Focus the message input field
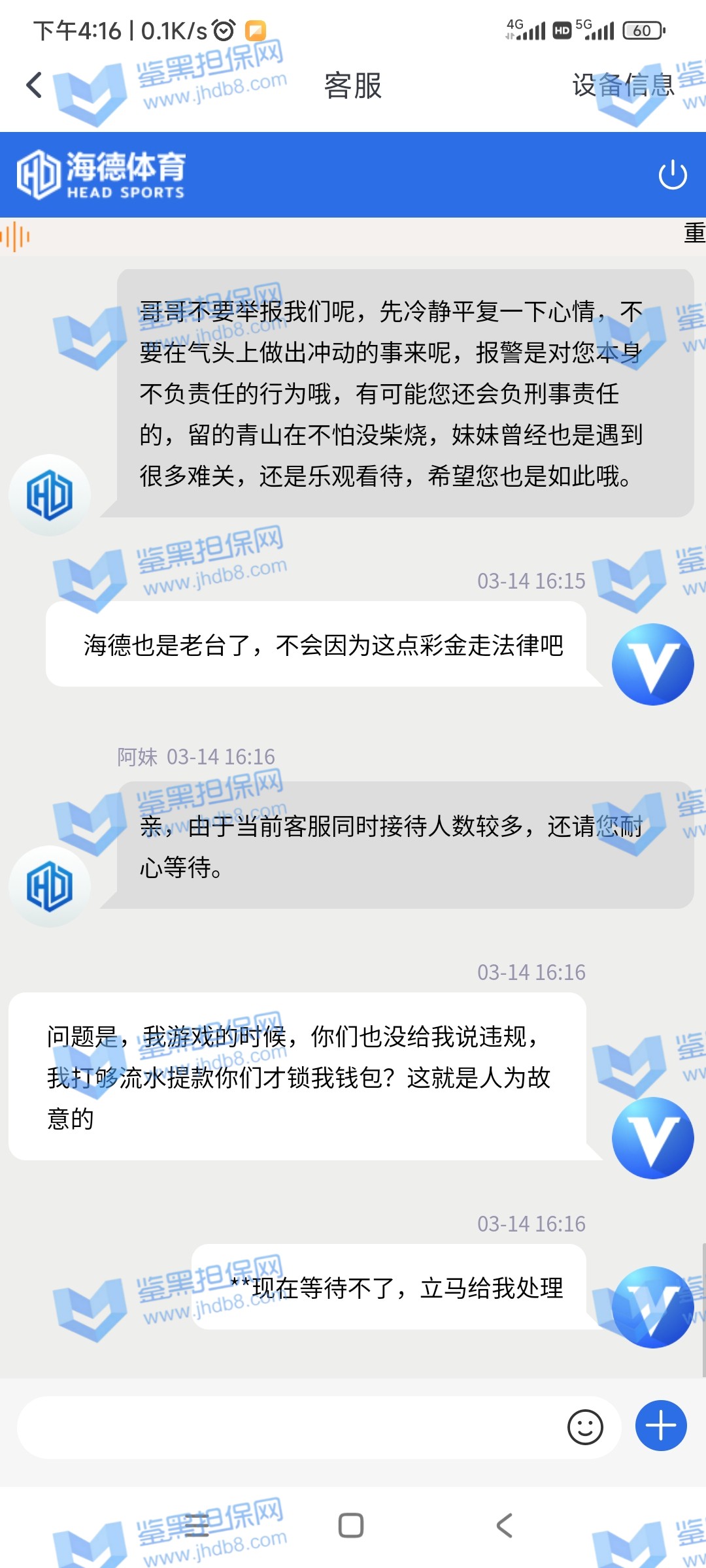This screenshot has height=1568, width=706. 288,1428
